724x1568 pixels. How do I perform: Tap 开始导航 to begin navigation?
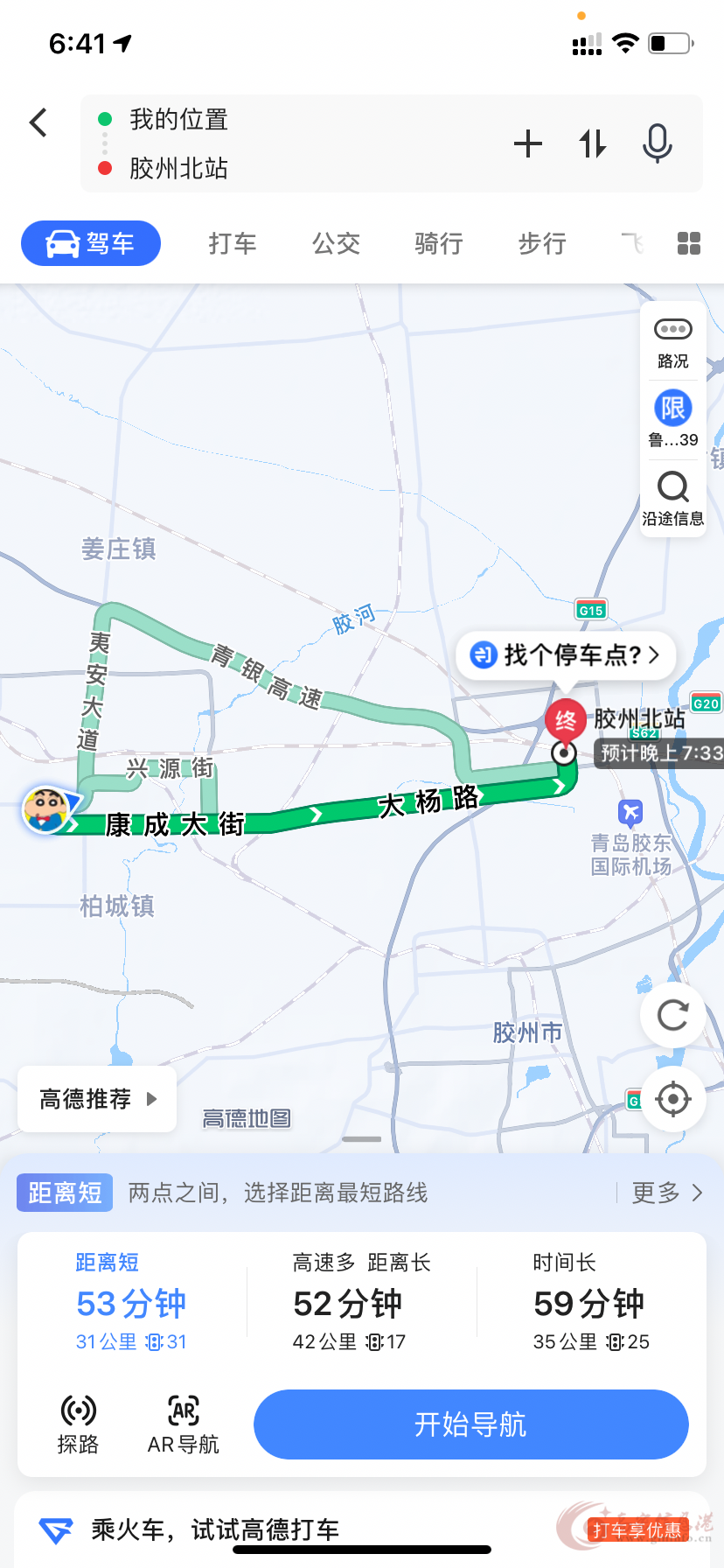[x=470, y=1424]
